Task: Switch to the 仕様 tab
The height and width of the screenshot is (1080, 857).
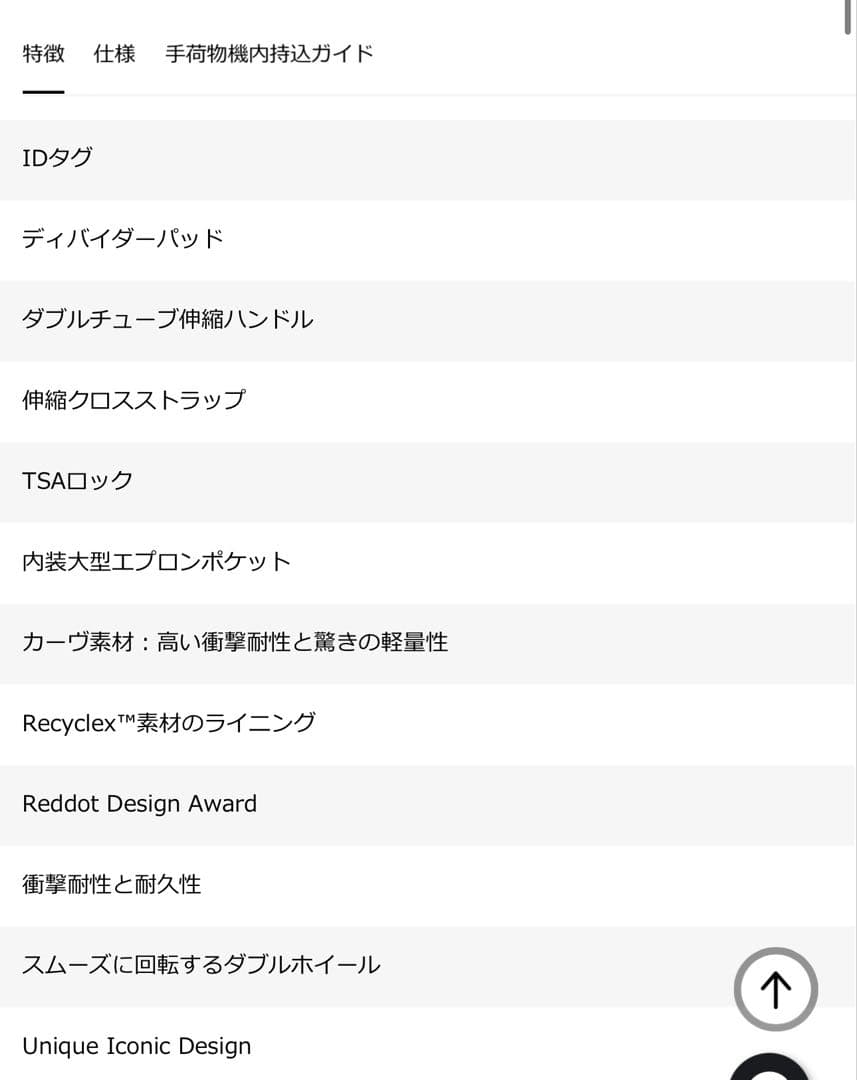Action: 113,54
